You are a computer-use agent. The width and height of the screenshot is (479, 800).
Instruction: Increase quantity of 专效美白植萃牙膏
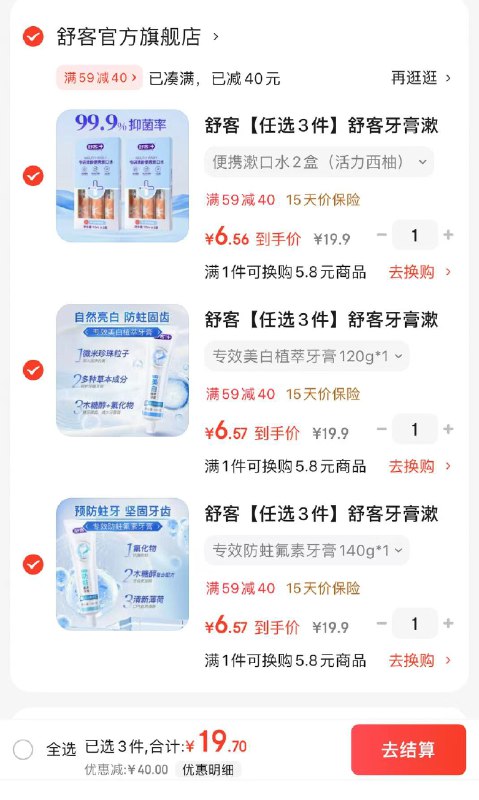[x=448, y=429]
